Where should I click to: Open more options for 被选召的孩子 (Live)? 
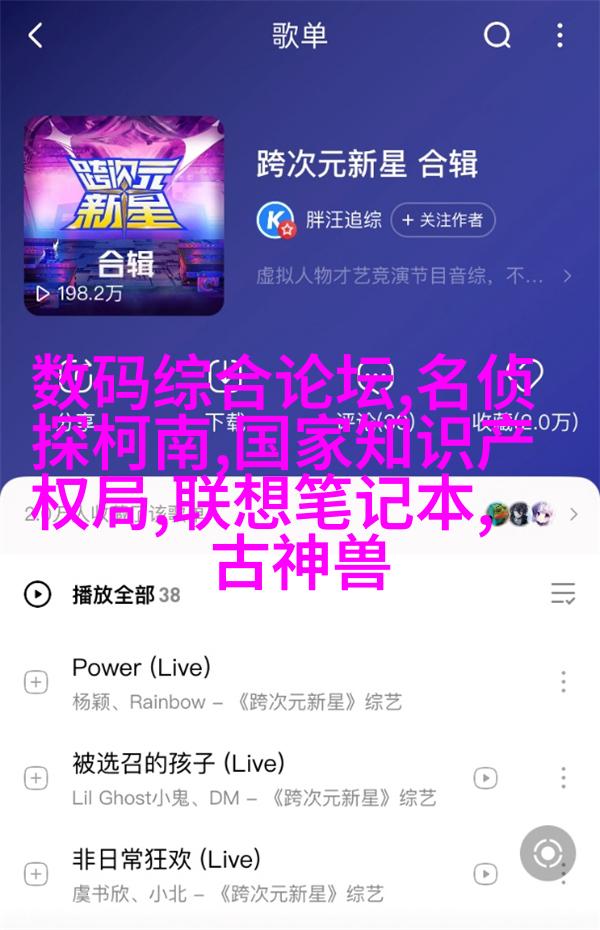tap(564, 778)
